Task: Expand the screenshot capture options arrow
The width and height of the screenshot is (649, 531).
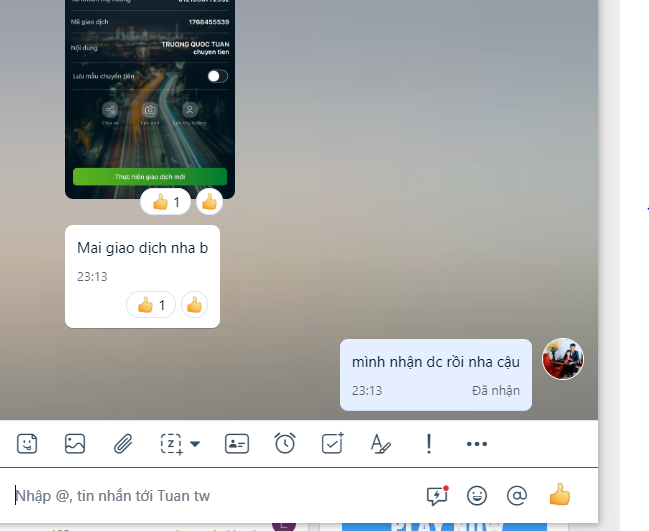Action: [195, 444]
